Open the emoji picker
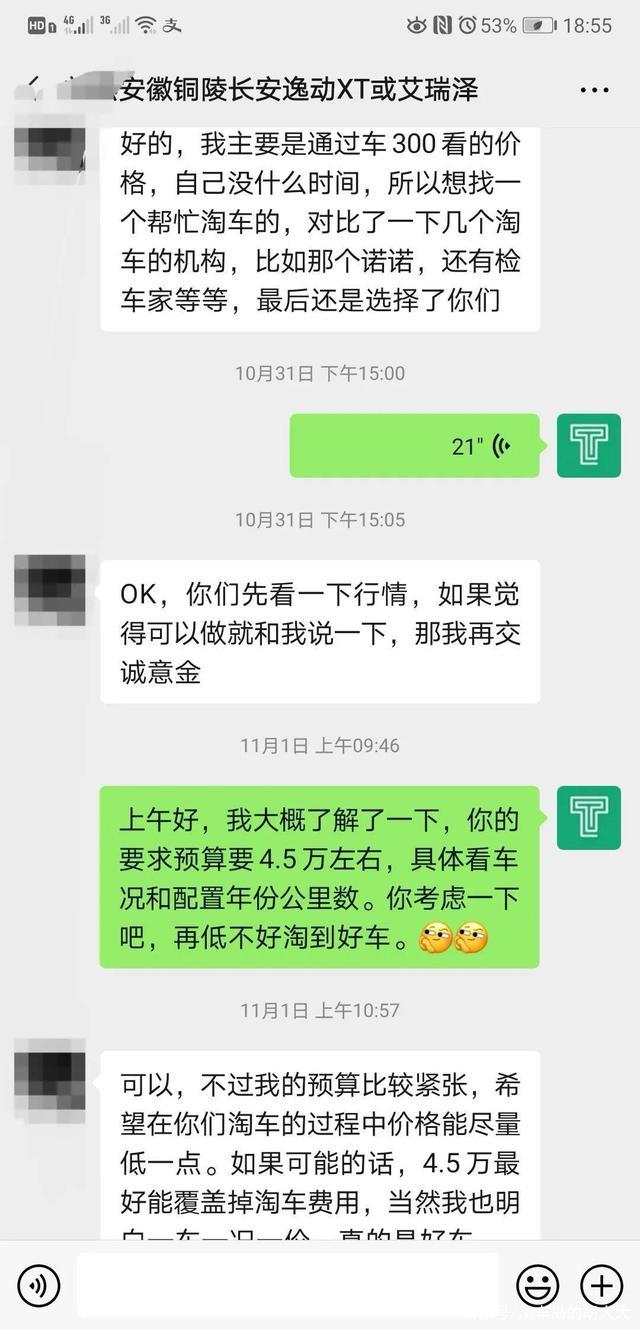Viewport: 640px width, 1330px height. [537, 1285]
